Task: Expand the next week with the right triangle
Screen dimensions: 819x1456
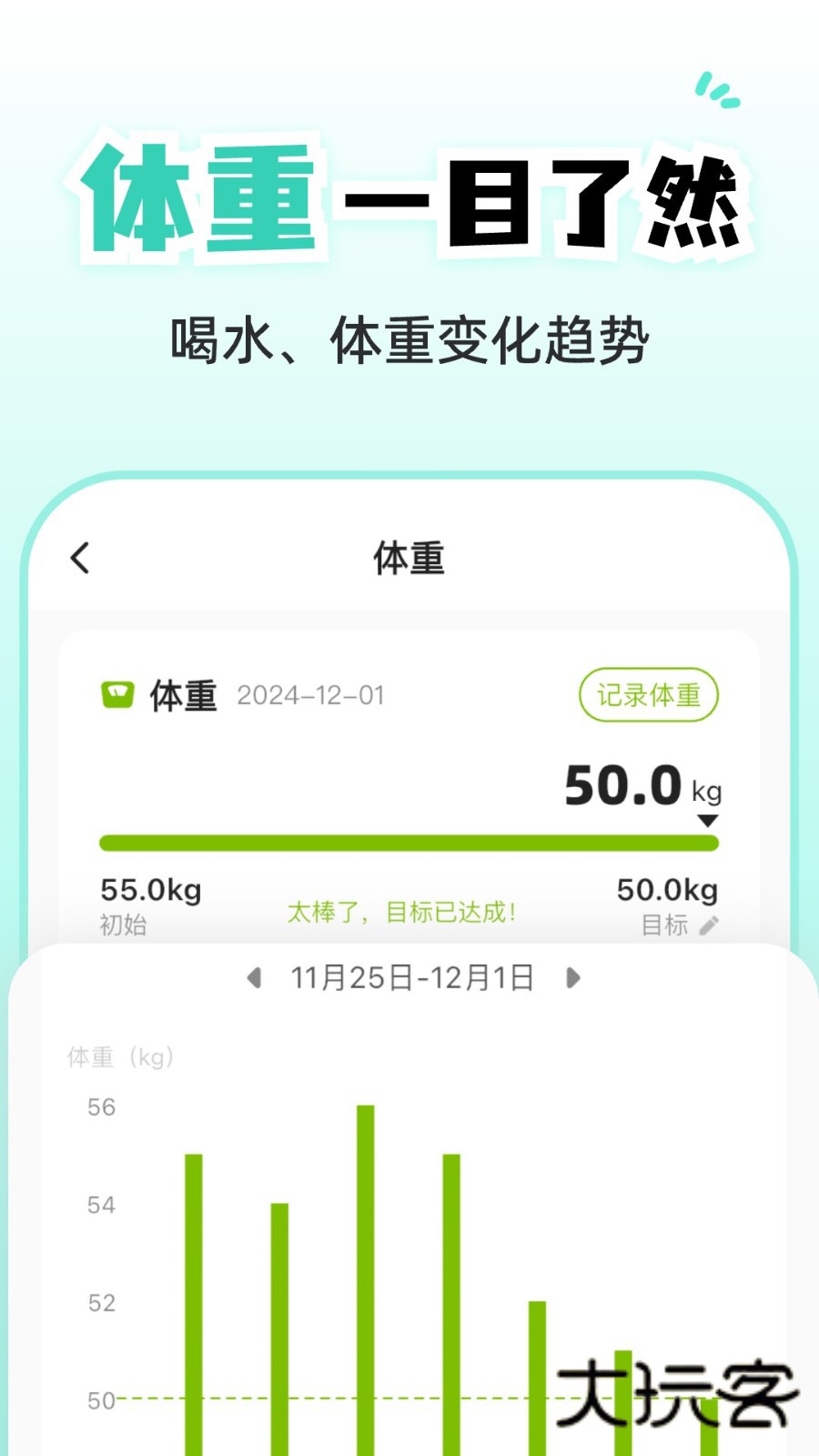Action: 572,977
